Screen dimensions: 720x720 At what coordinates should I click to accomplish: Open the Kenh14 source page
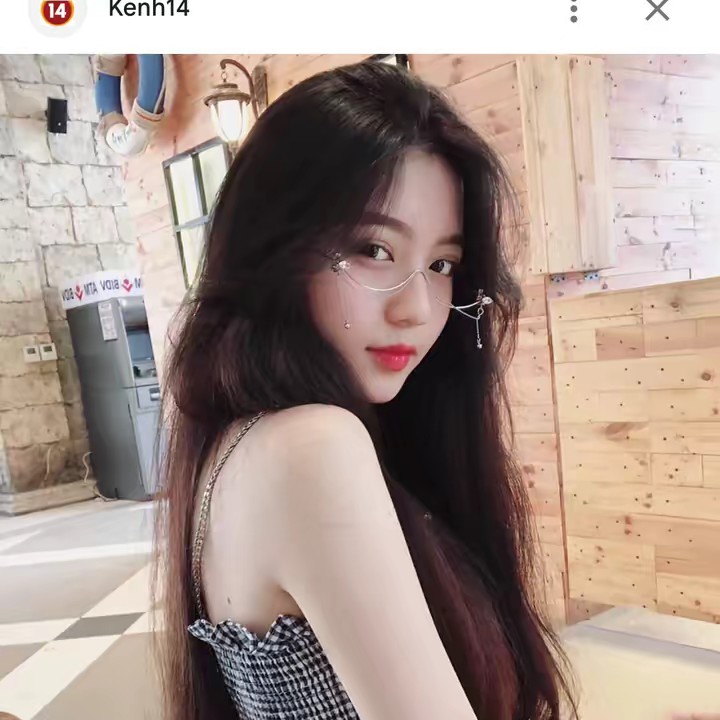[148, 10]
